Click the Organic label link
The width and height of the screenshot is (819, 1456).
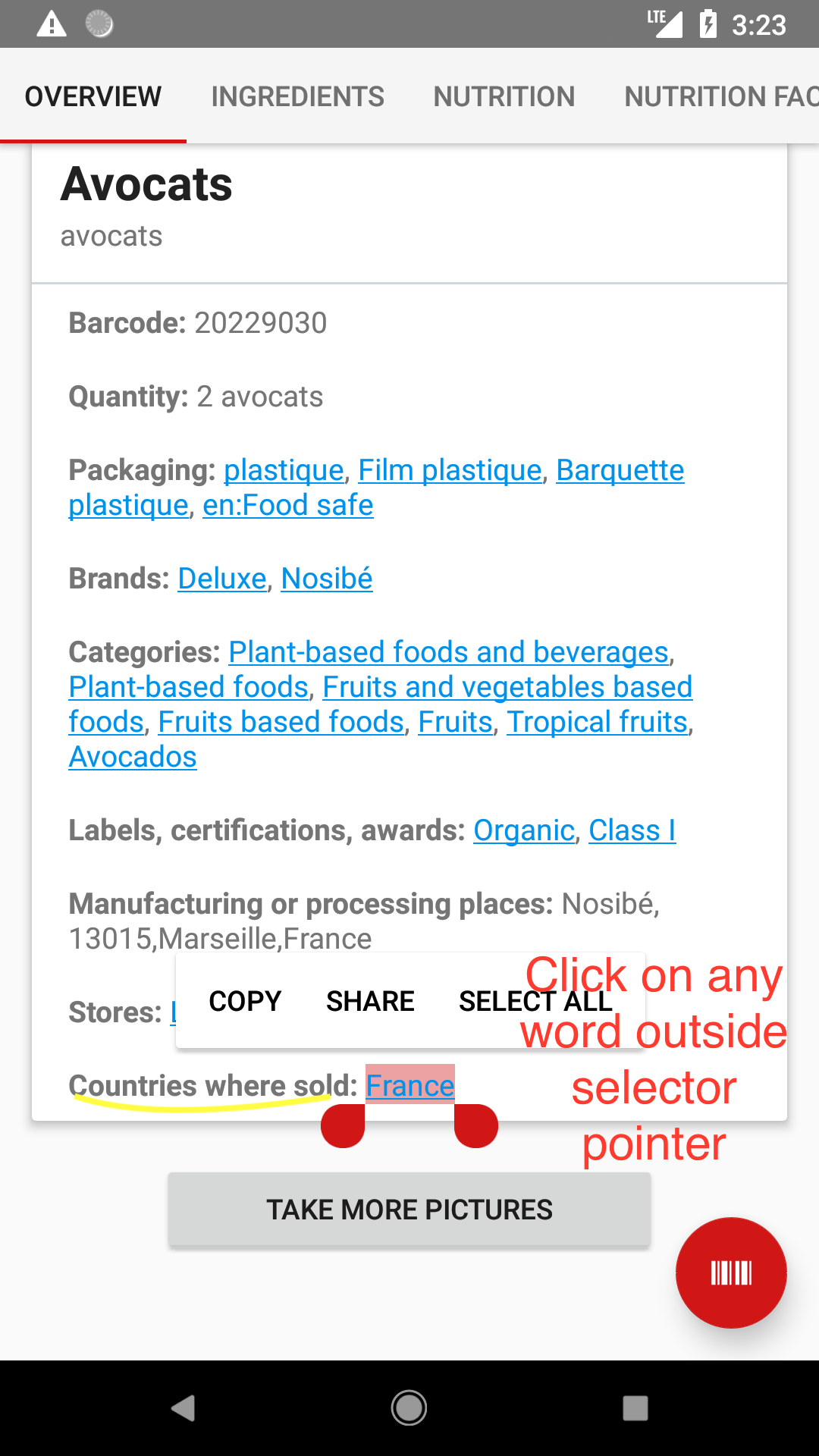coord(524,830)
